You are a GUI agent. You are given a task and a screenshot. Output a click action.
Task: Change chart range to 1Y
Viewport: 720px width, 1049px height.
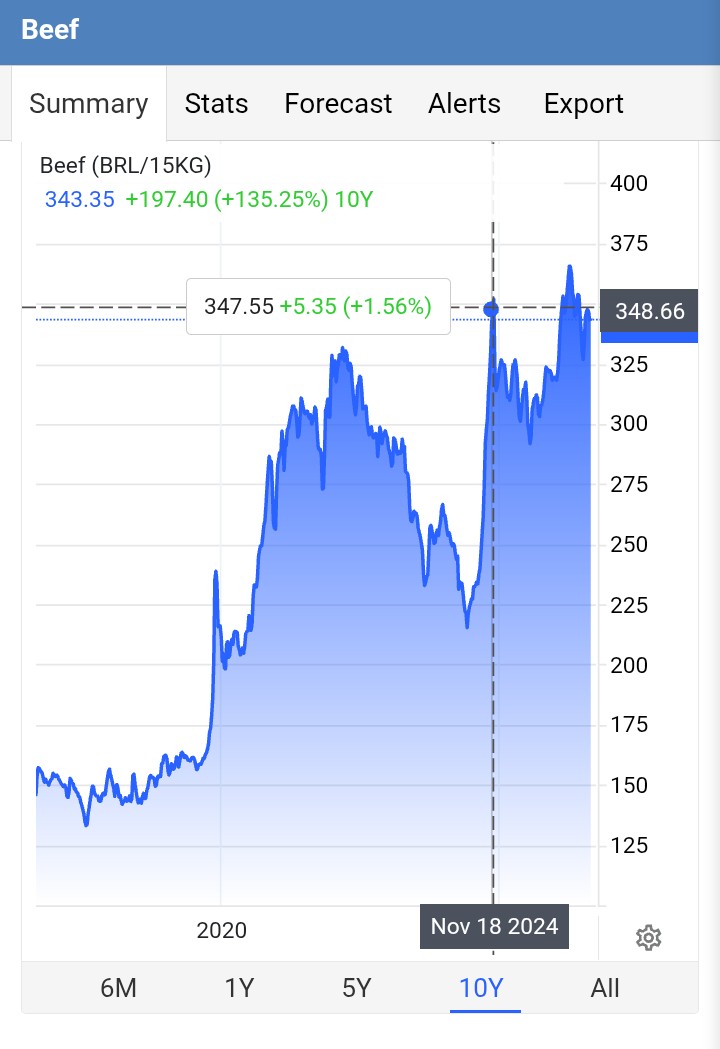(x=239, y=988)
